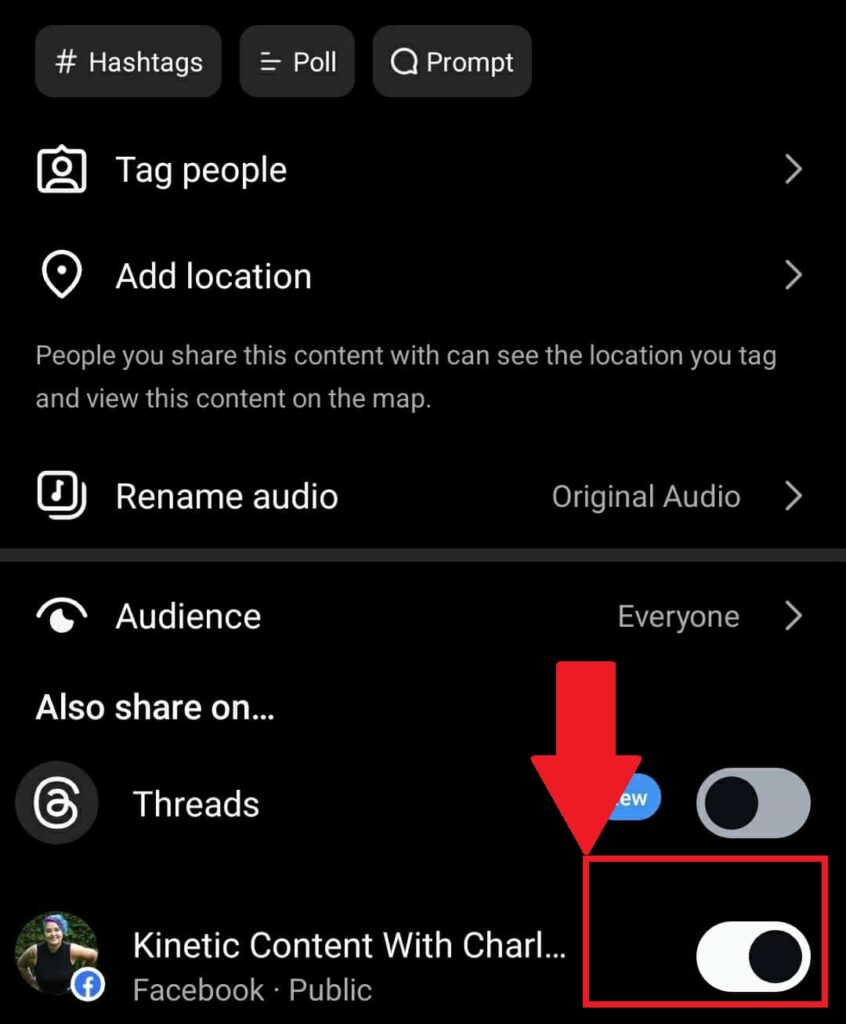
Task: Click the Everyone audience setting
Action: [x=678, y=617]
